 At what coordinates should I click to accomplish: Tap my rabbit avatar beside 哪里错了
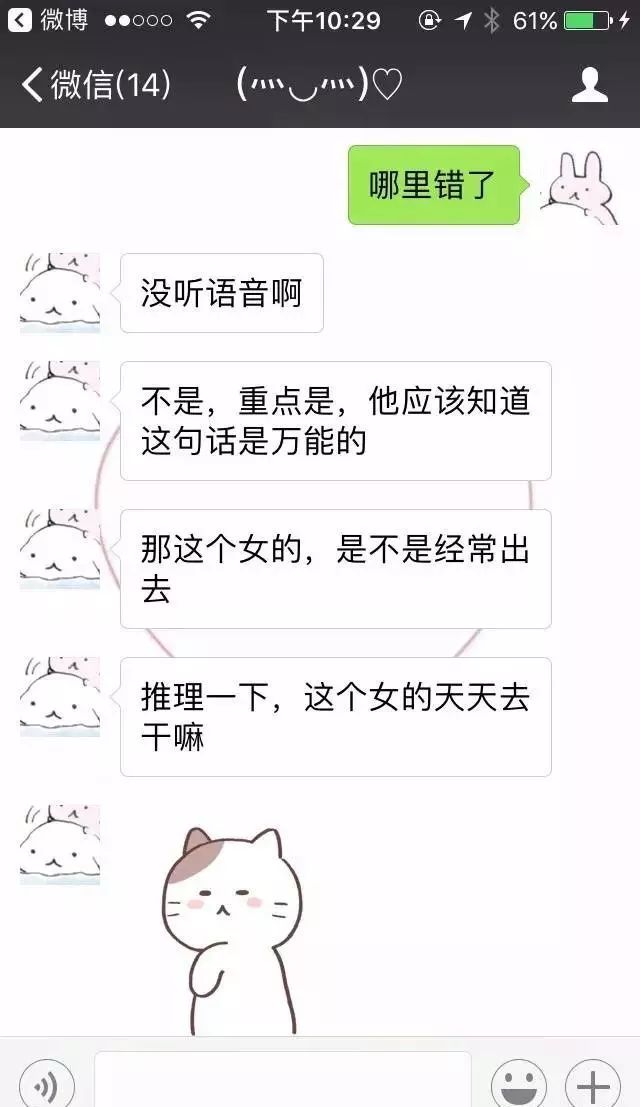[x=580, y=187]
